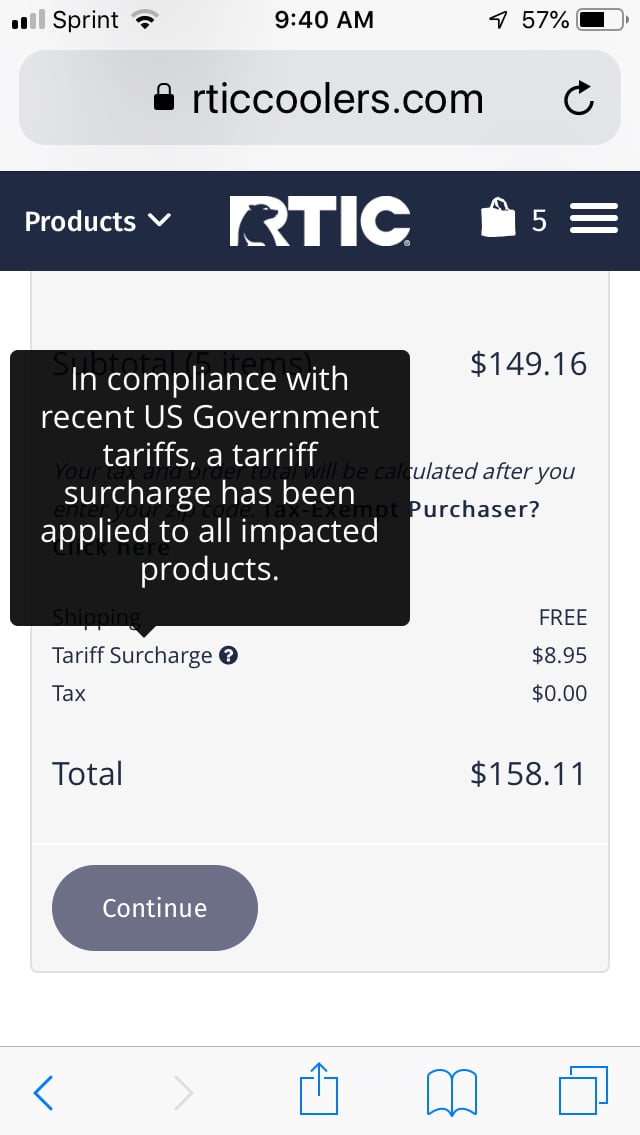This screenshot has width=640, height=1135.
Task: Tap the rticcoolers.com address bar
Action: pyautogui.click(x=320, y=98)
